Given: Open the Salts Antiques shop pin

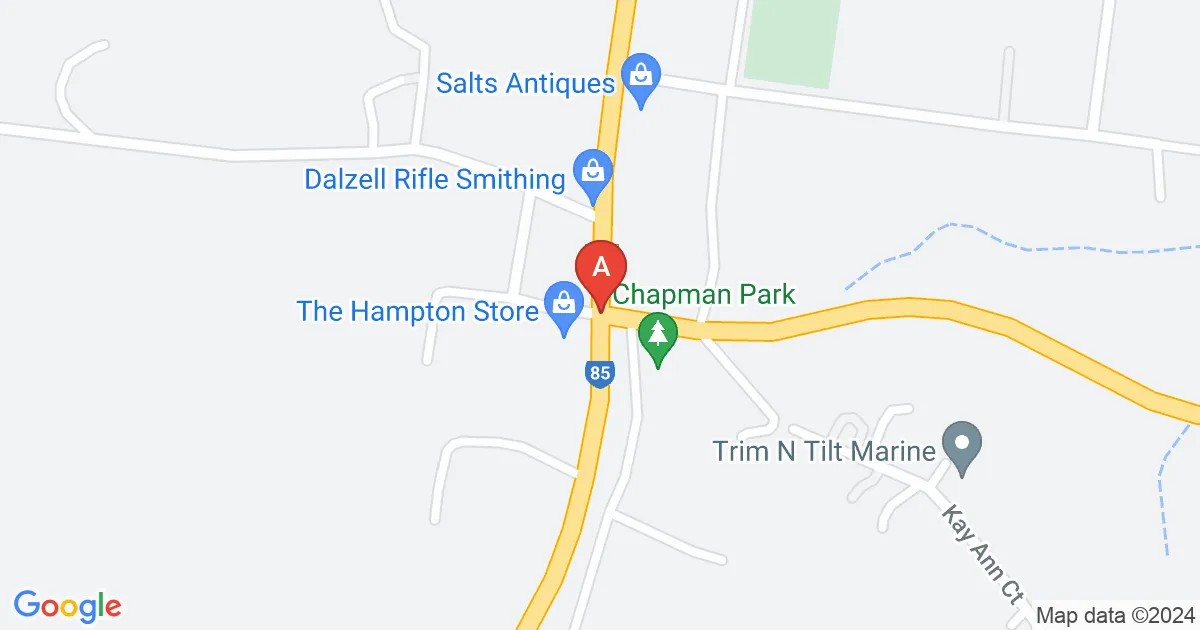Looking at the screenshot, I should click(x=640, y=76).
